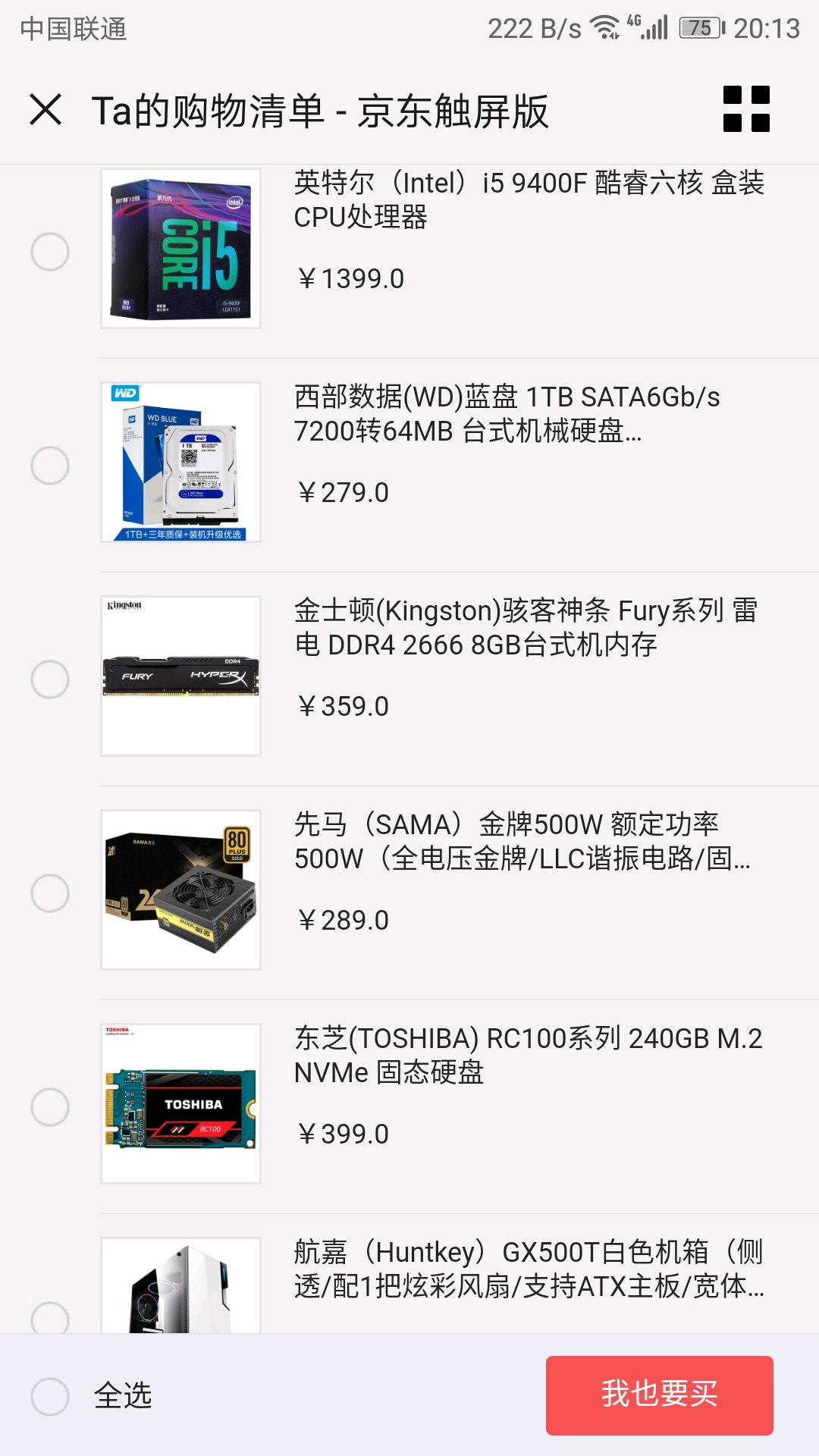This screenshot has height=1456, width=819.
Task: Select the Toshiba RC100 240GB SSD
Action: (x=50, y=1107)
